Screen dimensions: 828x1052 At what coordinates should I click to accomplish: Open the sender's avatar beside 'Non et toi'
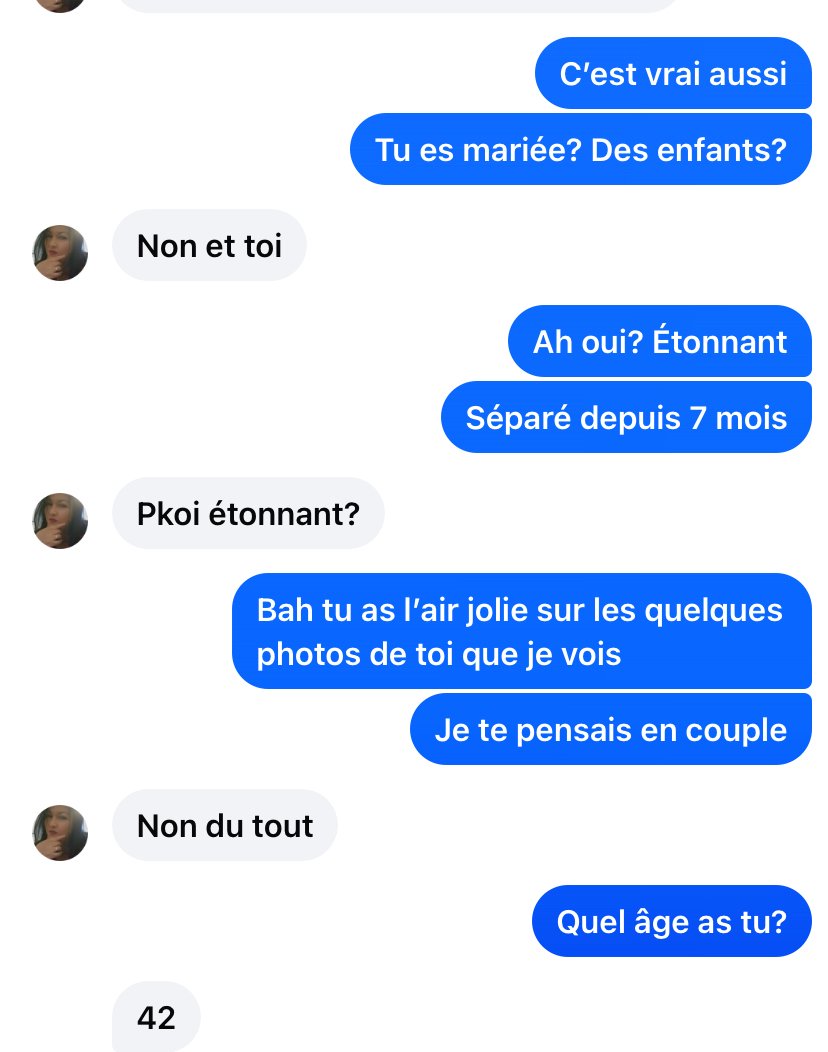60,253
